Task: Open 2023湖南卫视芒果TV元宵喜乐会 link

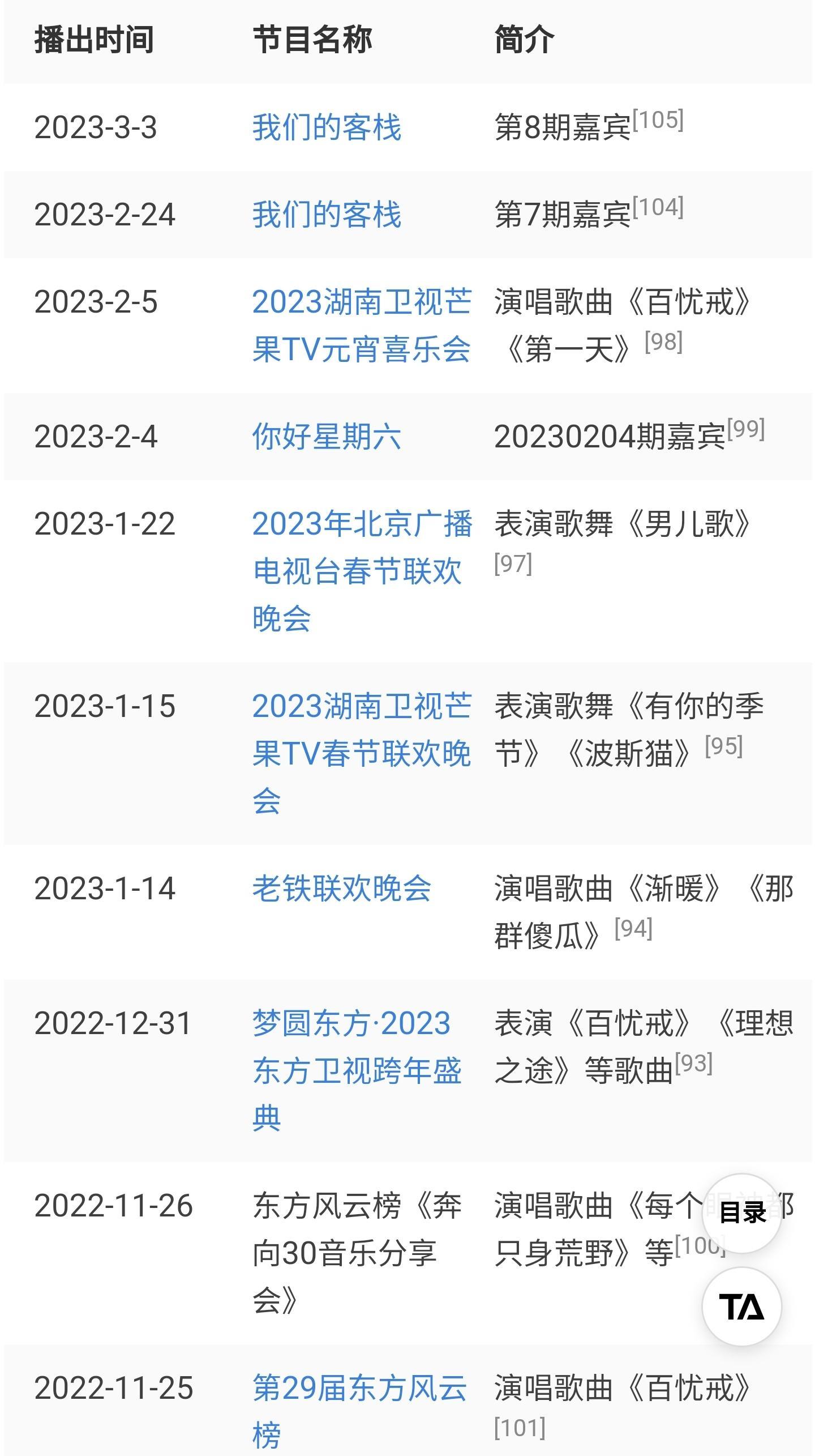Action: (x=362, y=325)
